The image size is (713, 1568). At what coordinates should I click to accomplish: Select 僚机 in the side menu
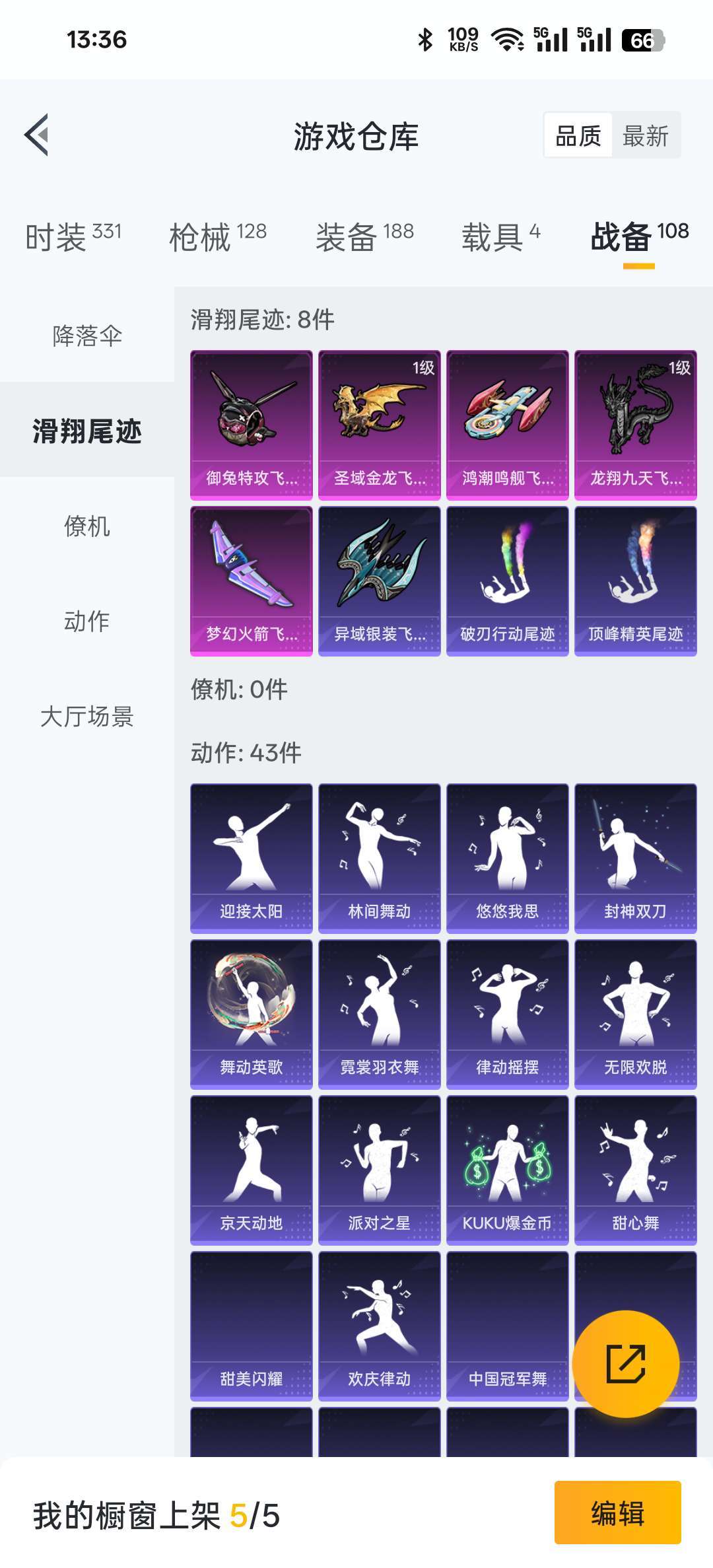(87, 526)
